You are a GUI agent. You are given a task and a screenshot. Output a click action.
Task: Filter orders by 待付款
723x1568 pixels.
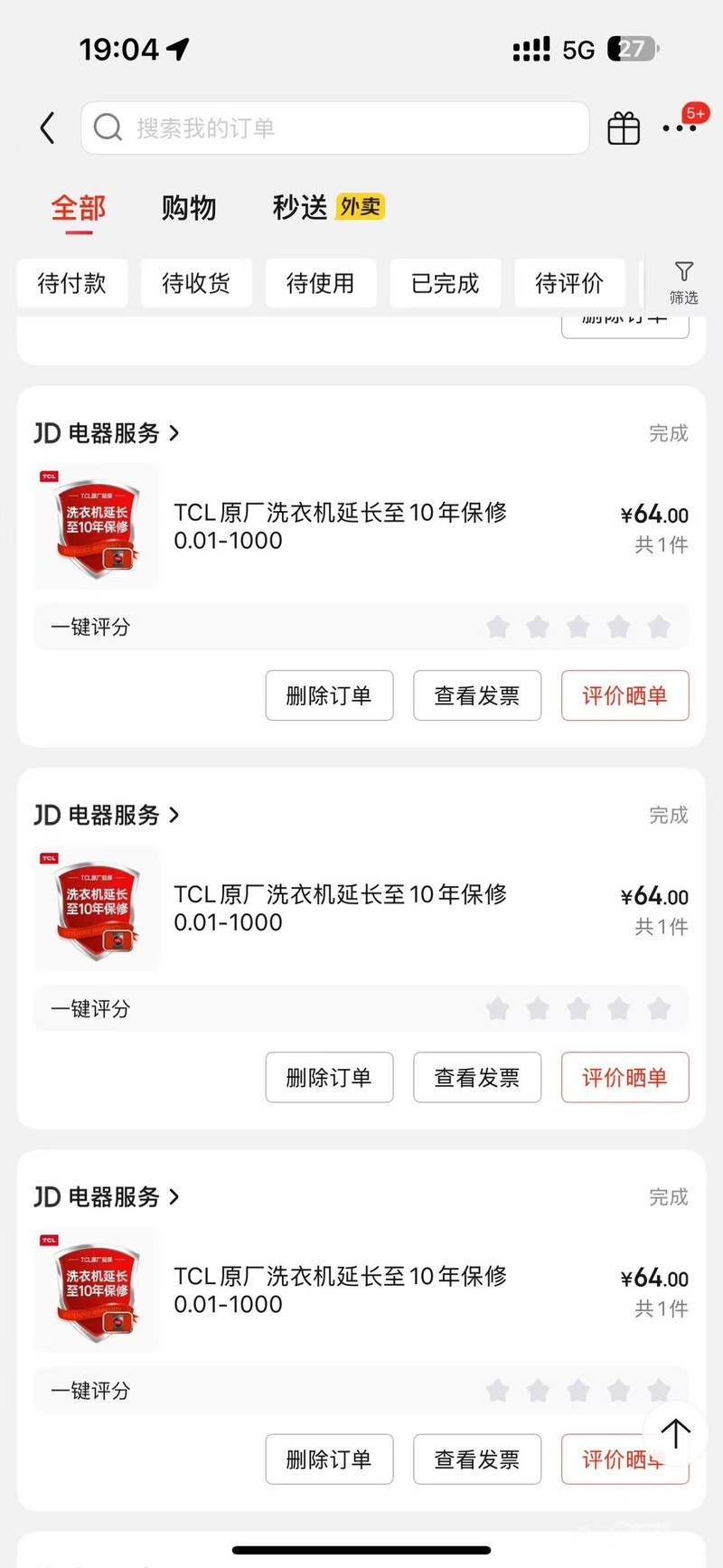(72, 284)
